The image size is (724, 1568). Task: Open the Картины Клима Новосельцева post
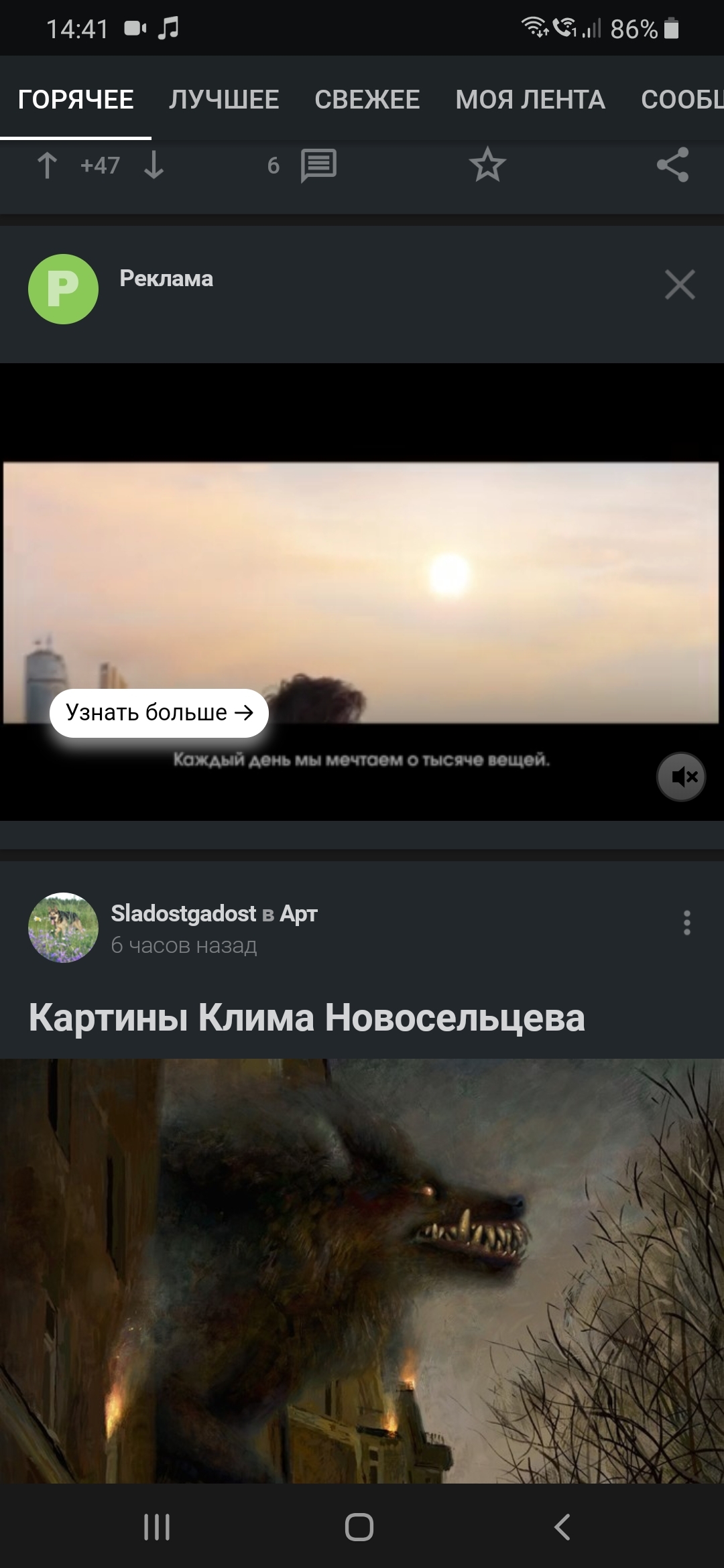click(x=306, y=1018)
